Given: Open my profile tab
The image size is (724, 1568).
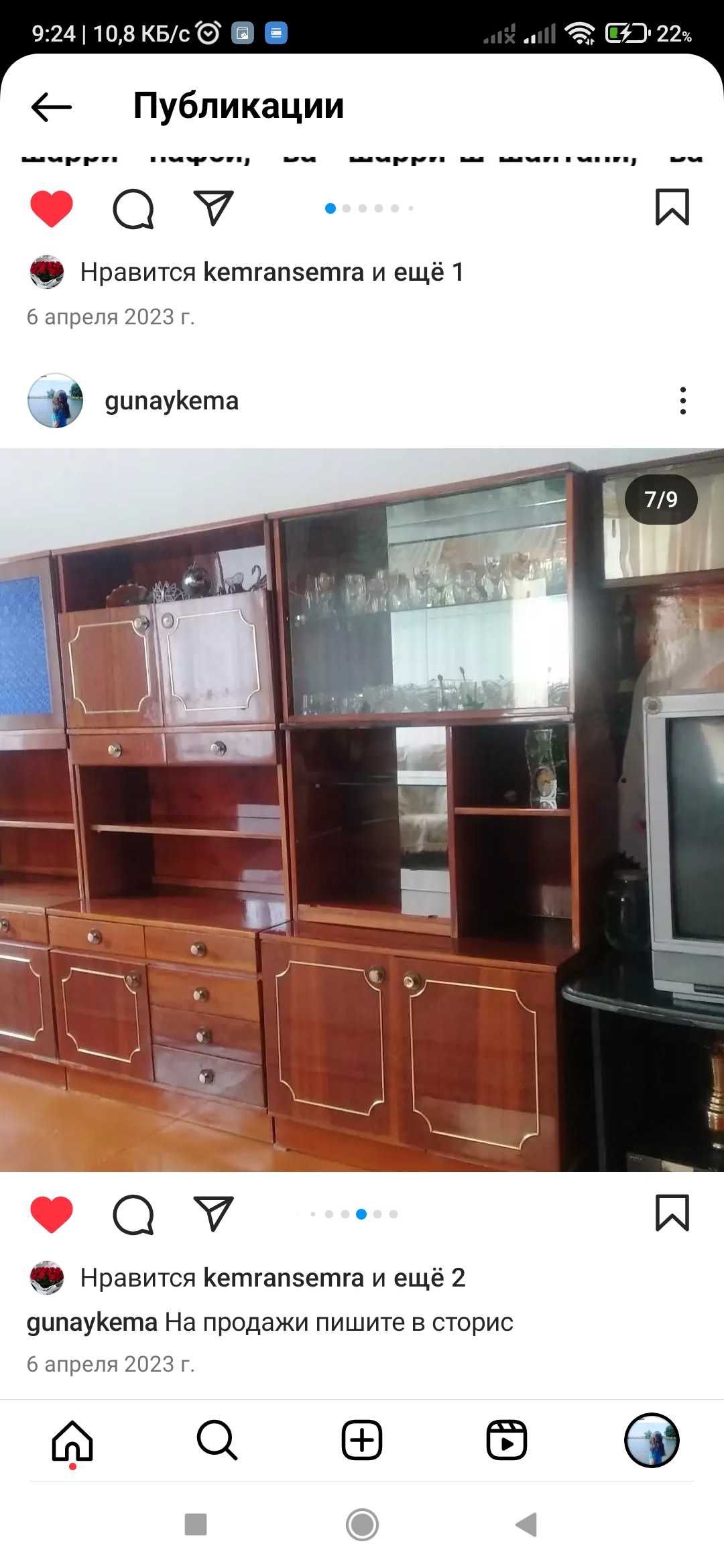Looking at the screenshot, I should pos(652,1440).
